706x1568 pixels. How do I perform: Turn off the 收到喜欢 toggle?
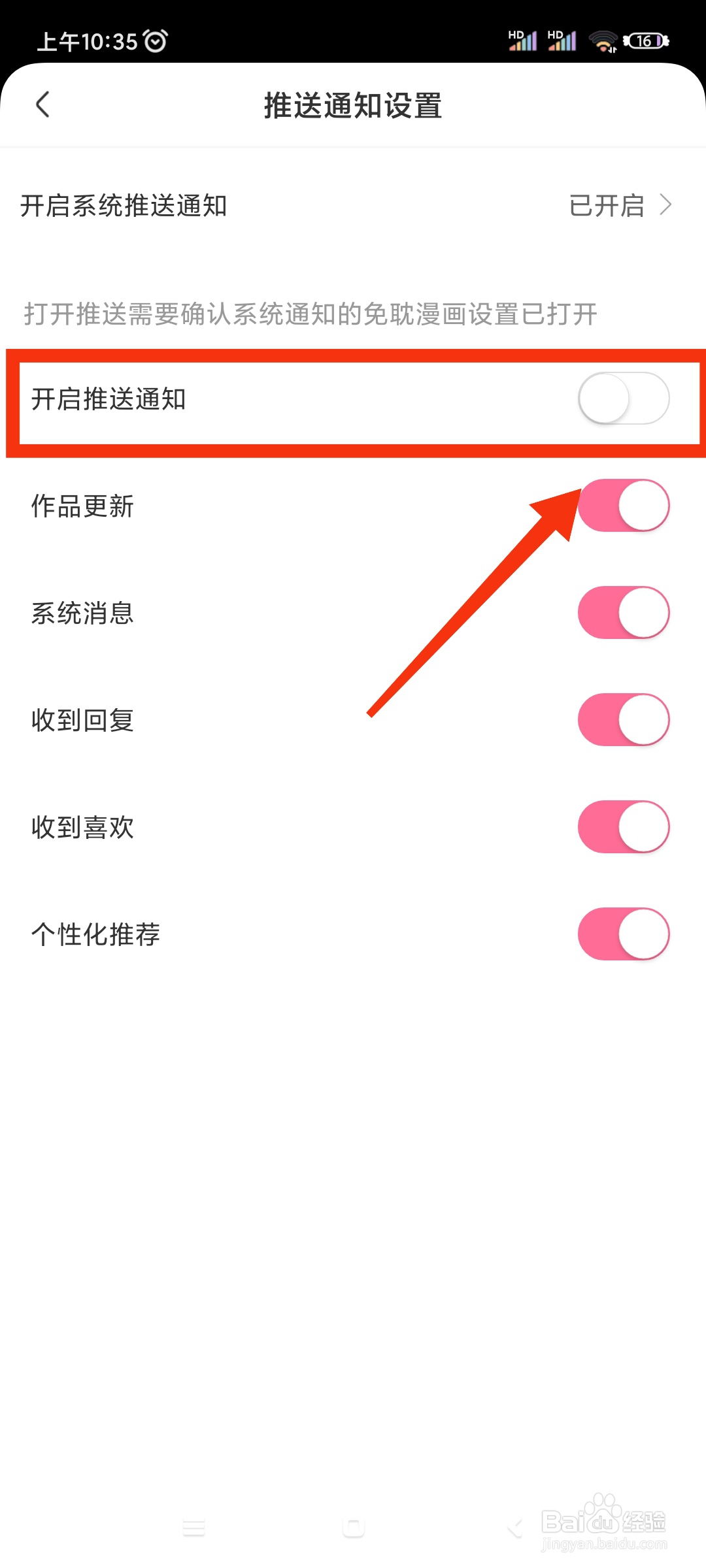[x=622, y=827]
